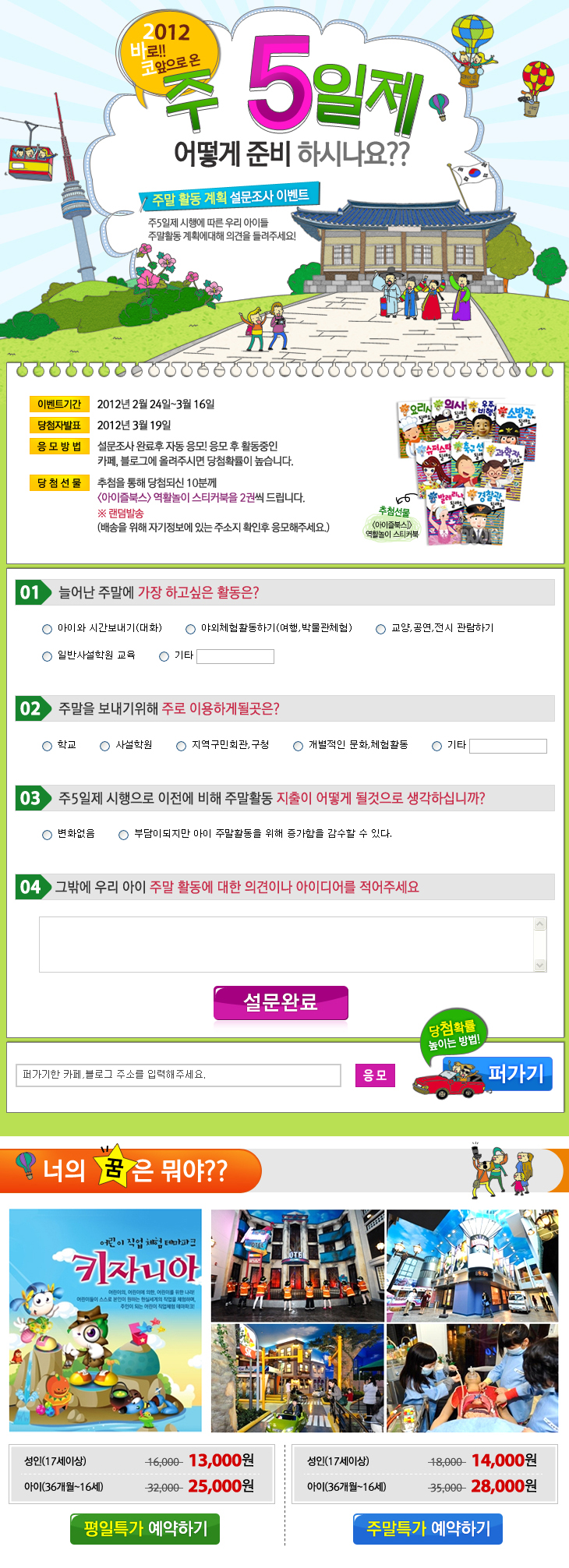
Task: Select '일반사설학원 교육' option
Action: pyautogui.click(x=48, y=656)
